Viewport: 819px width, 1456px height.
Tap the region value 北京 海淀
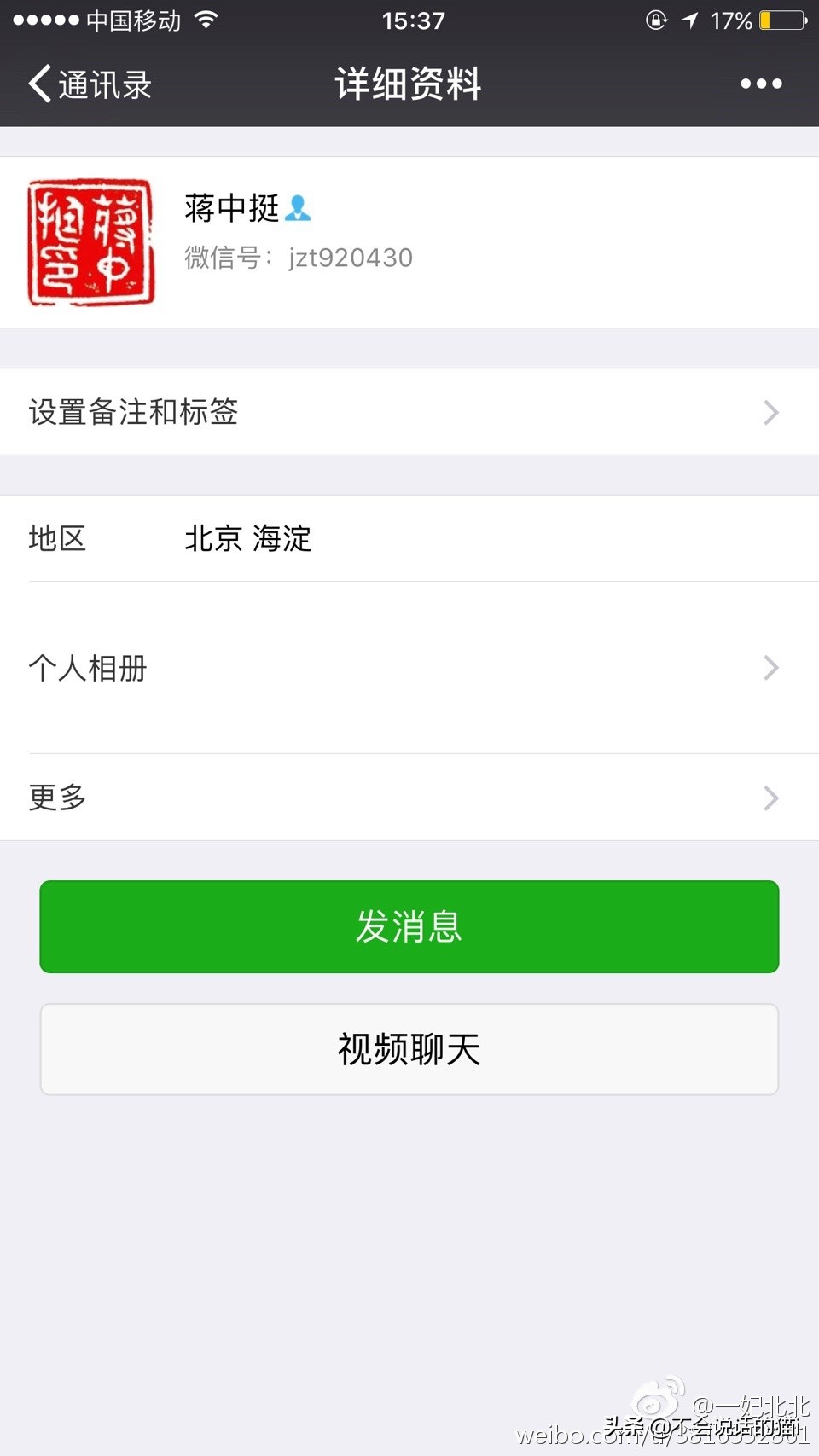[x=248, y=538]
